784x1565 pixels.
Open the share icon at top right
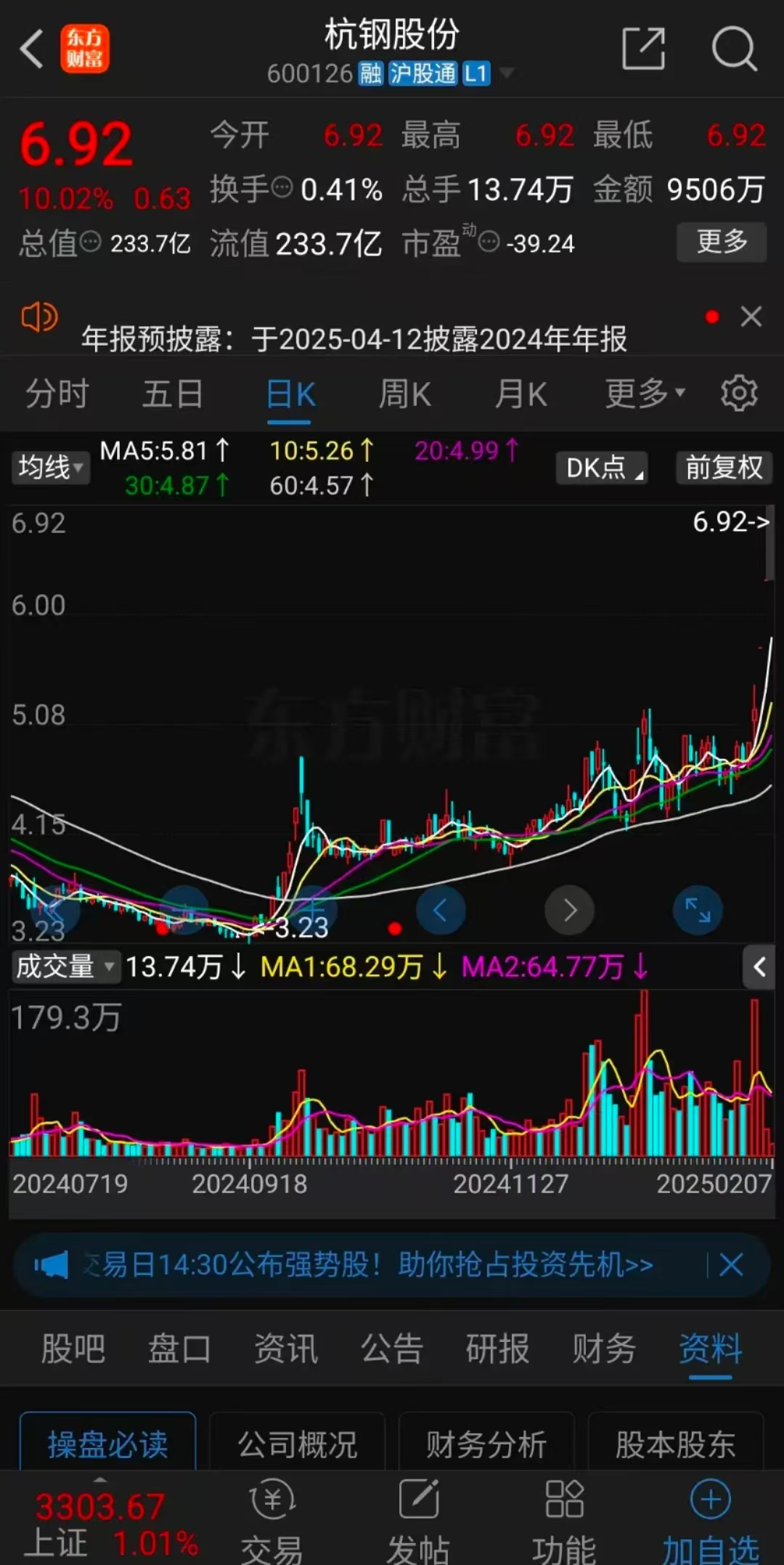click(x=642, y=47)
